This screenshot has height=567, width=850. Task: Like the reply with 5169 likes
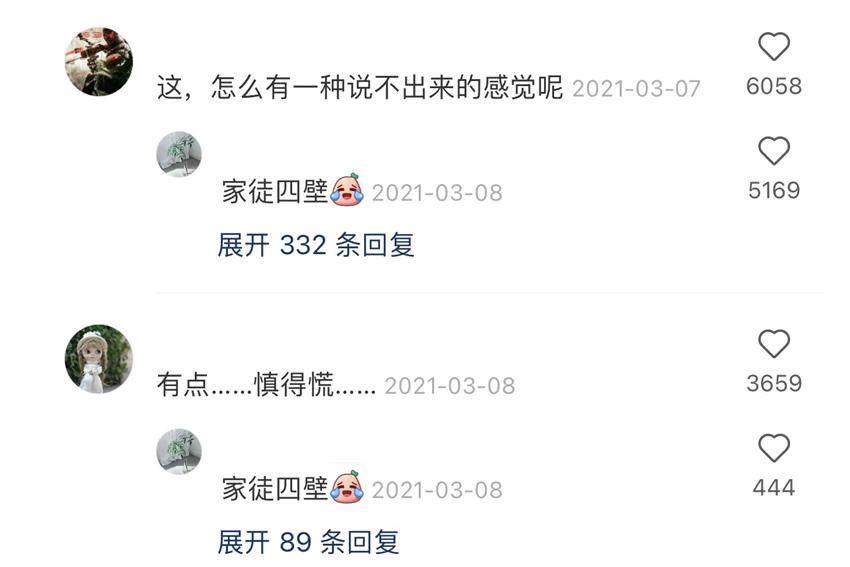point(773,151)
